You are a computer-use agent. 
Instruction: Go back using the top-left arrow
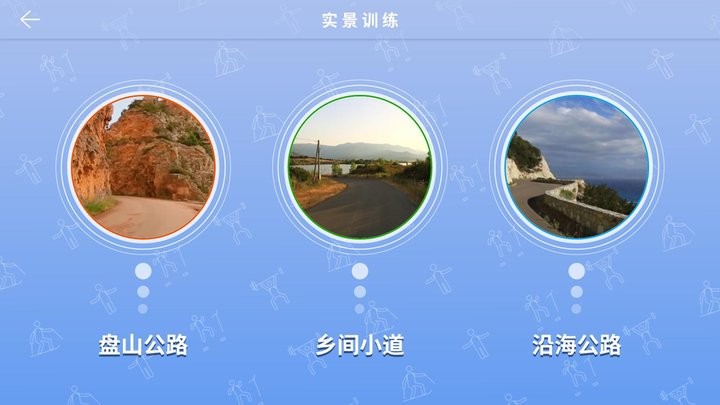coord(30,19)
